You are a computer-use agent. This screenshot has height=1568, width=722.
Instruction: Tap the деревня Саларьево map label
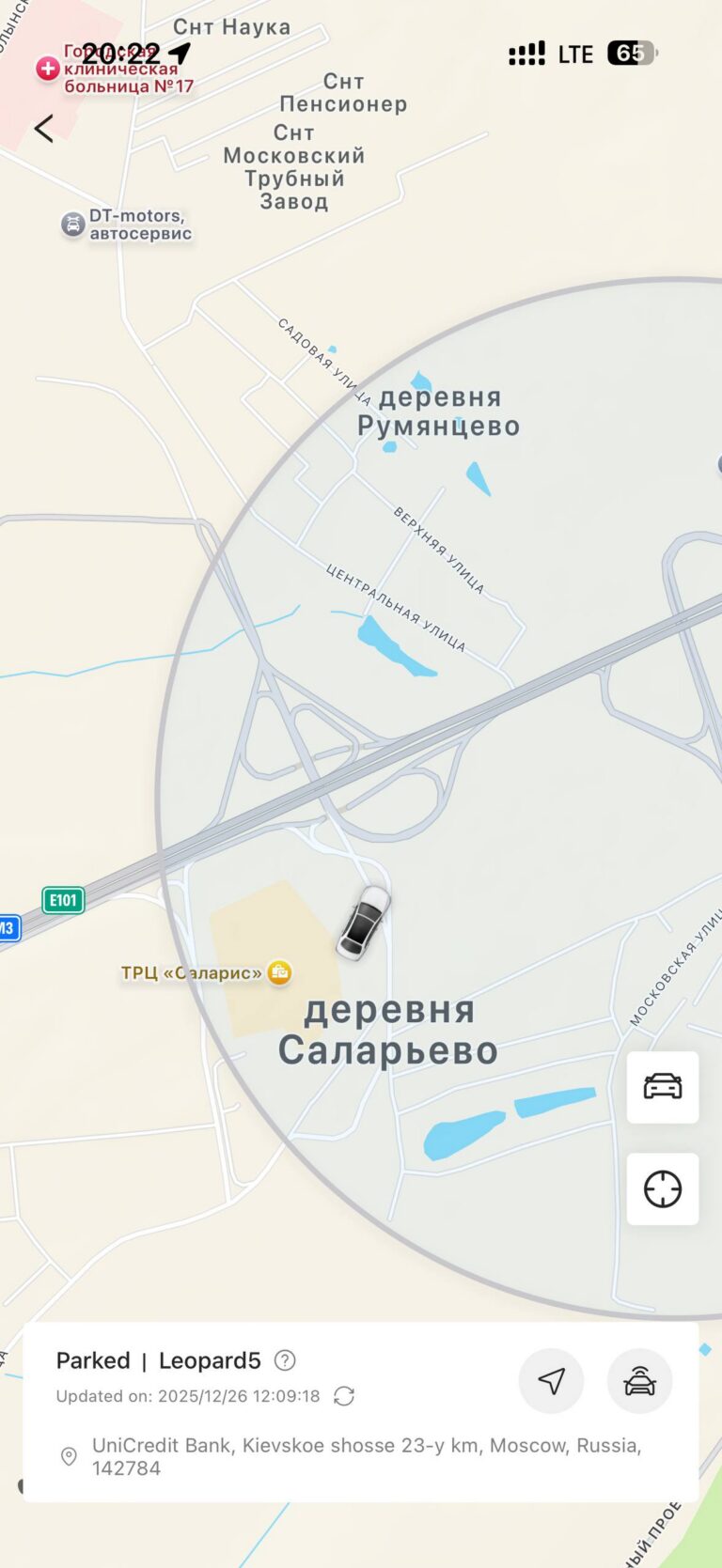(x=388, y=1031)
